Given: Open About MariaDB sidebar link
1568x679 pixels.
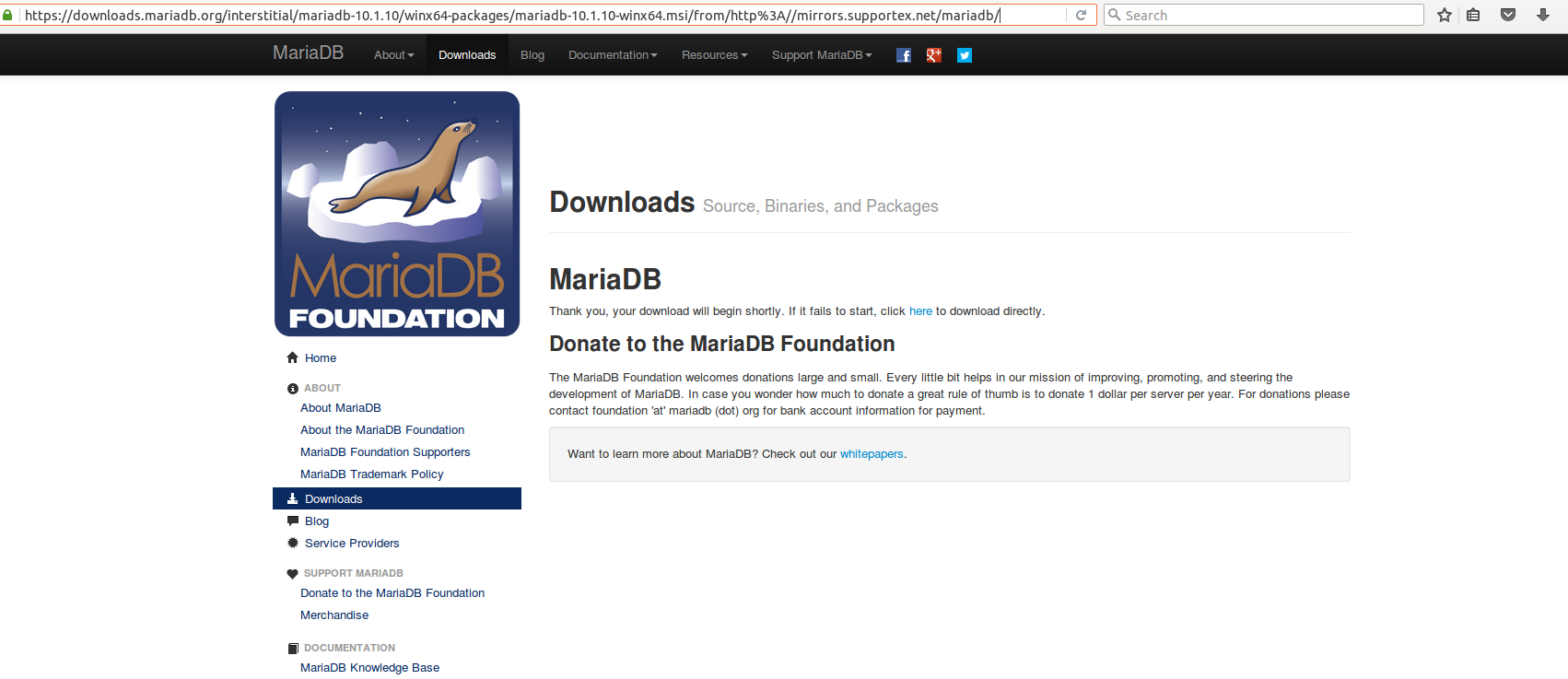Looking at the screenshot, I should tap(340, 408).
